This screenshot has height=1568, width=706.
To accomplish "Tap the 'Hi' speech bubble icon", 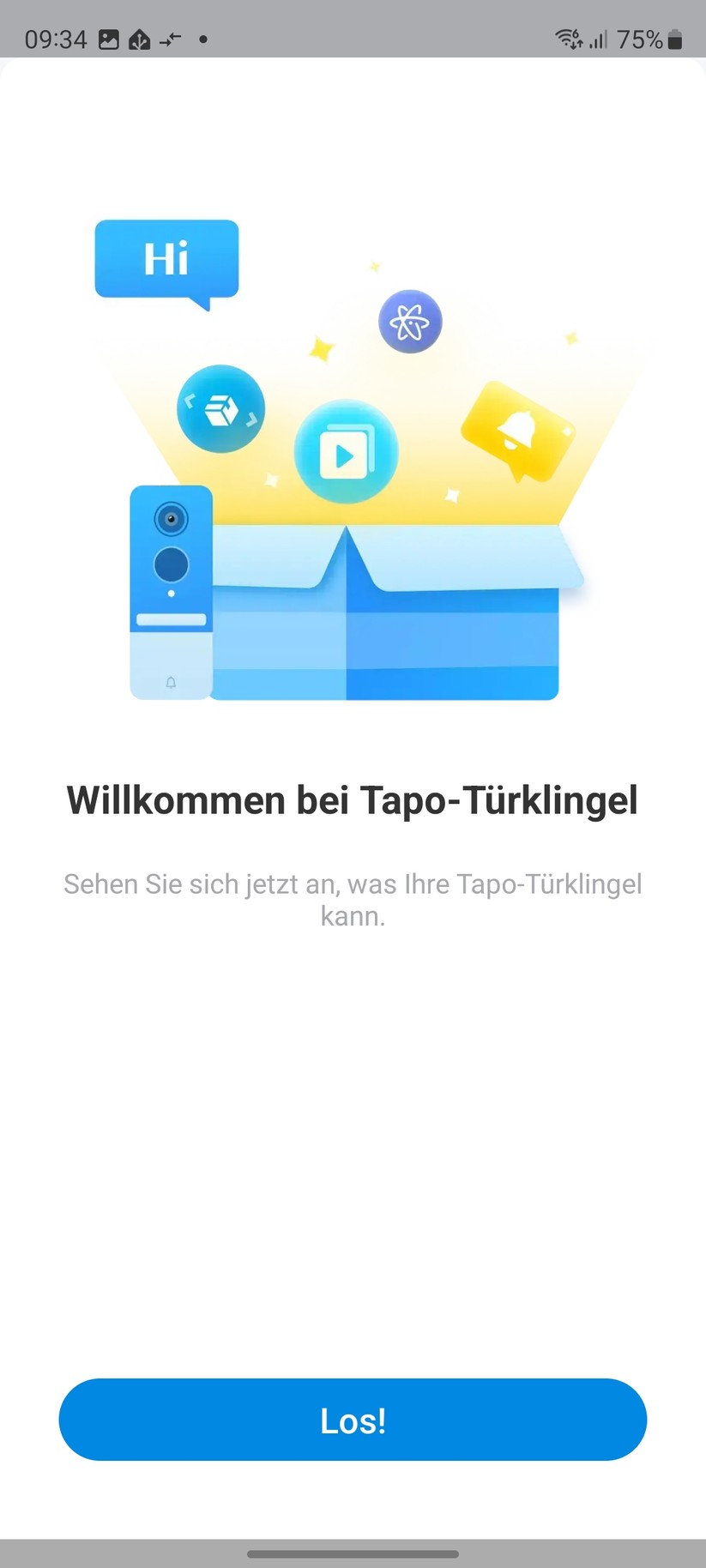I will coord(166,257).
